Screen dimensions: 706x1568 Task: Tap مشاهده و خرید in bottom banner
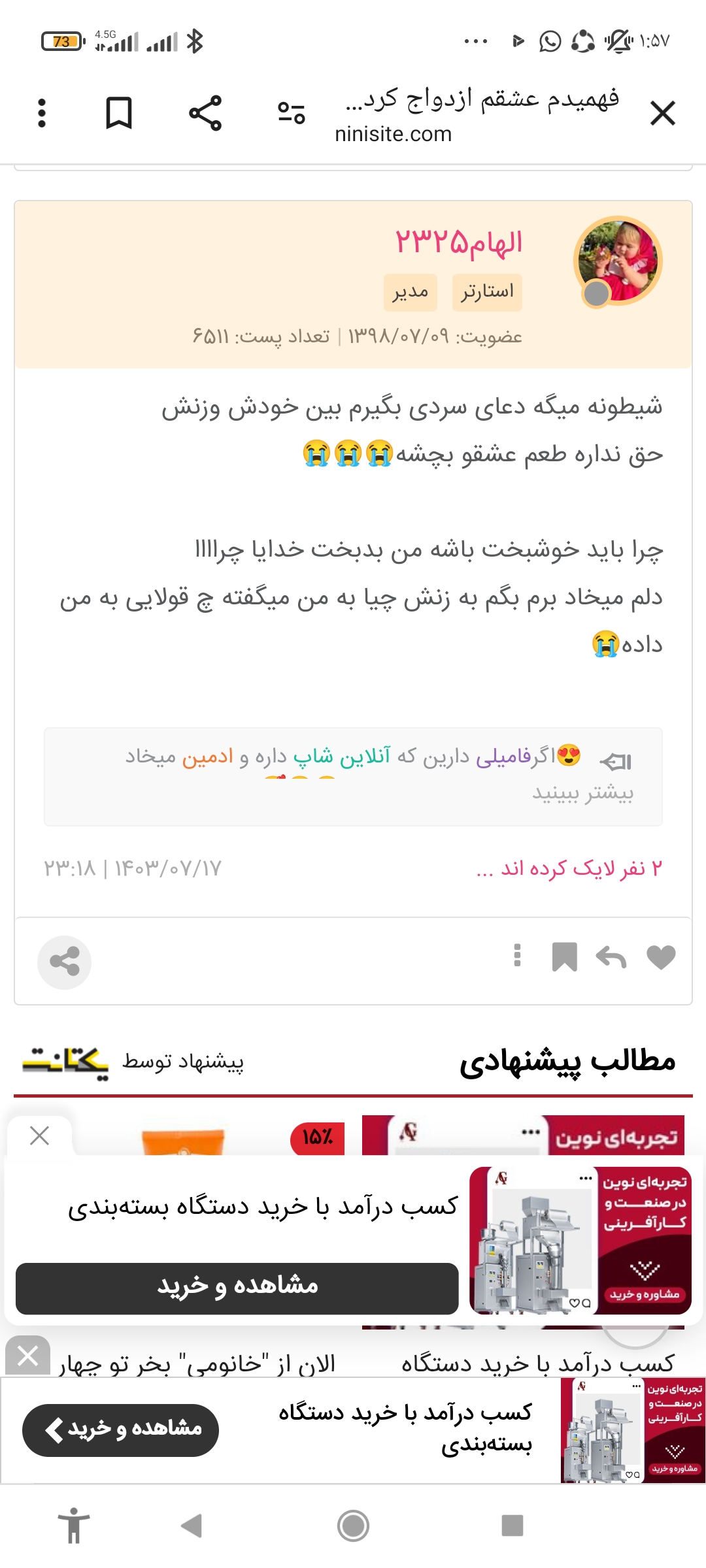[121, 1429]
